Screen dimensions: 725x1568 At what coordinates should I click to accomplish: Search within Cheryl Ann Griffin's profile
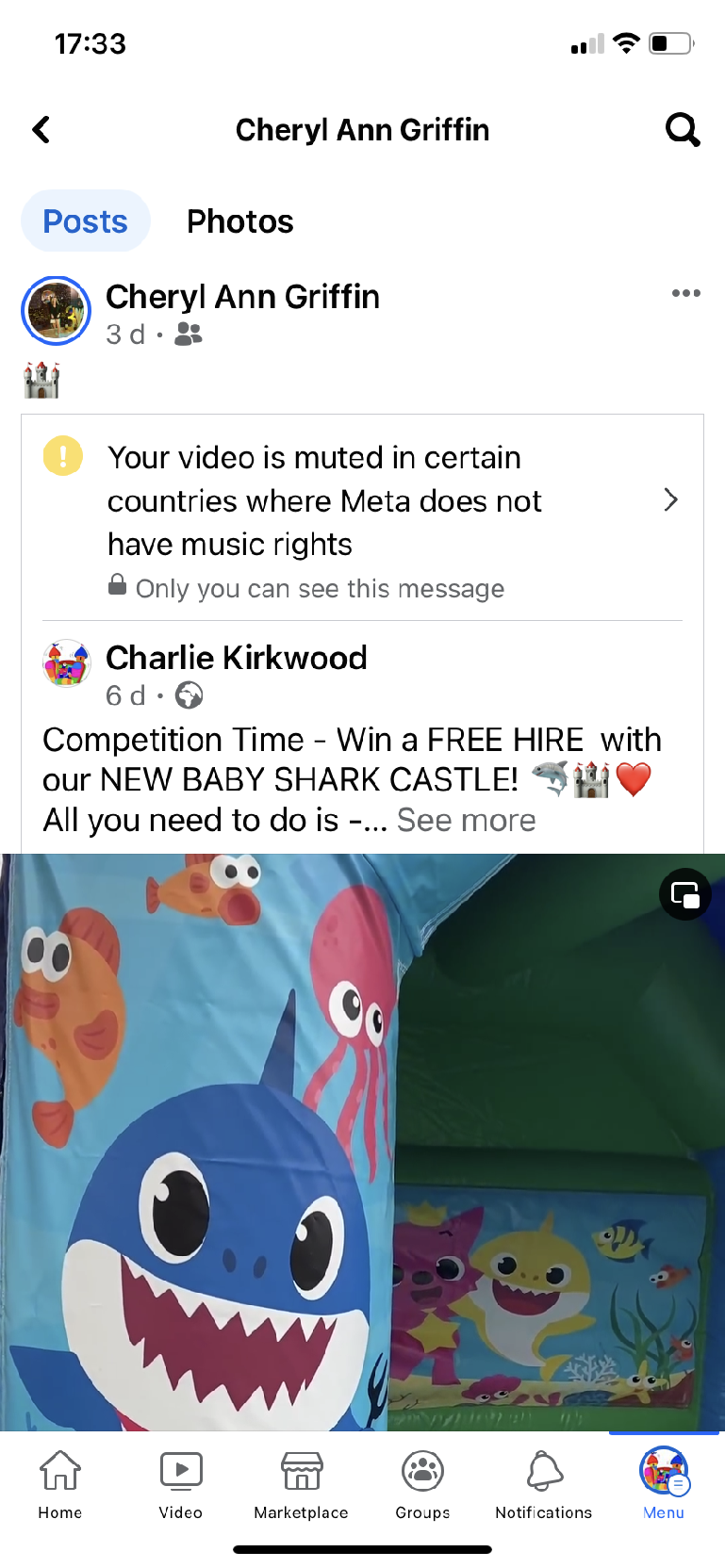click(x=683, y=130)
